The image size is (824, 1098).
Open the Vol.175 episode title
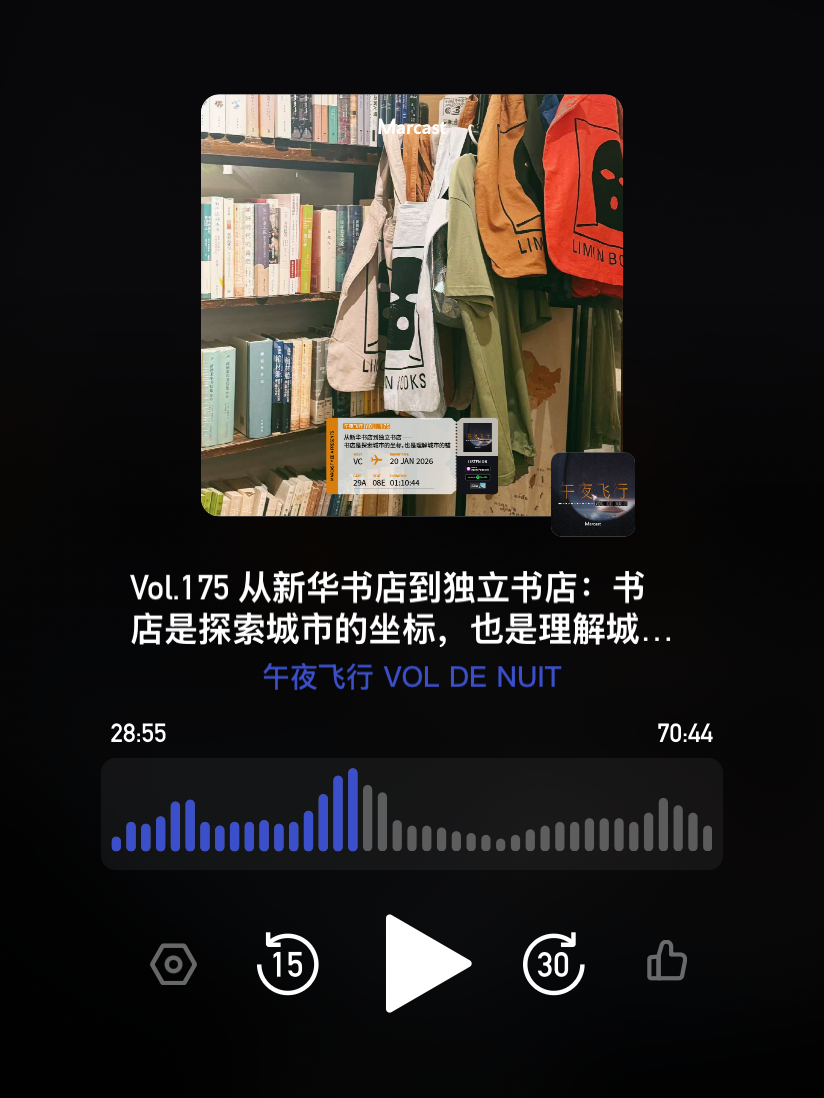[x=400, y=609]
